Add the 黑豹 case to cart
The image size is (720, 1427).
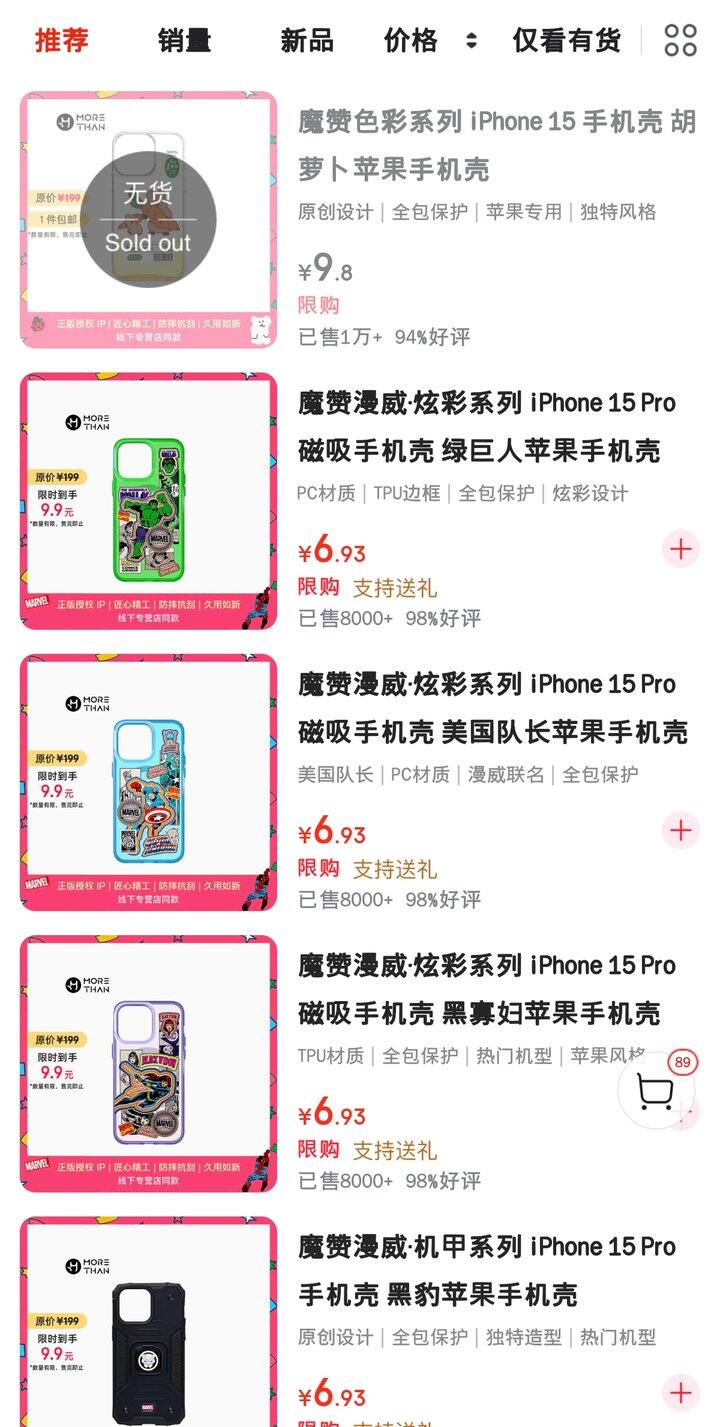tap(681, 1392)
